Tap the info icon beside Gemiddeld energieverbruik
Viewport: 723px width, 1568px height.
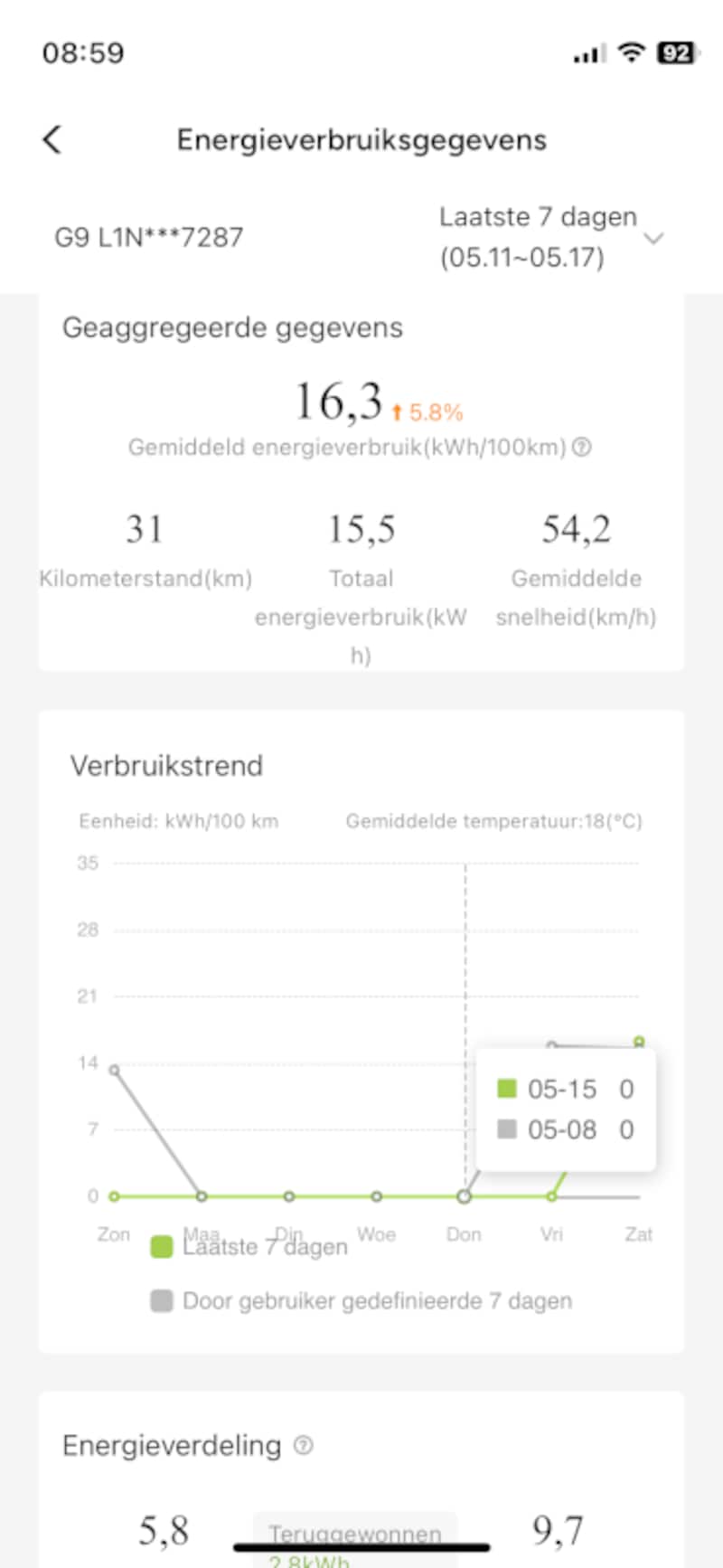(x=583, y=447)
